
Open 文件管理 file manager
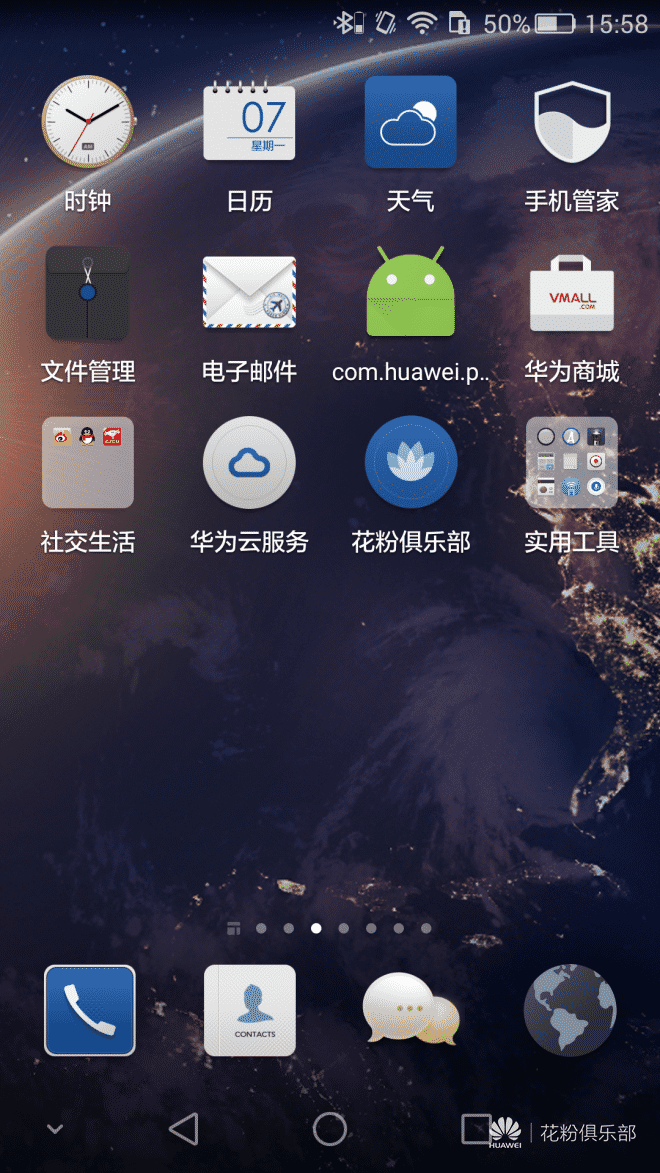[x=88, y=293]
